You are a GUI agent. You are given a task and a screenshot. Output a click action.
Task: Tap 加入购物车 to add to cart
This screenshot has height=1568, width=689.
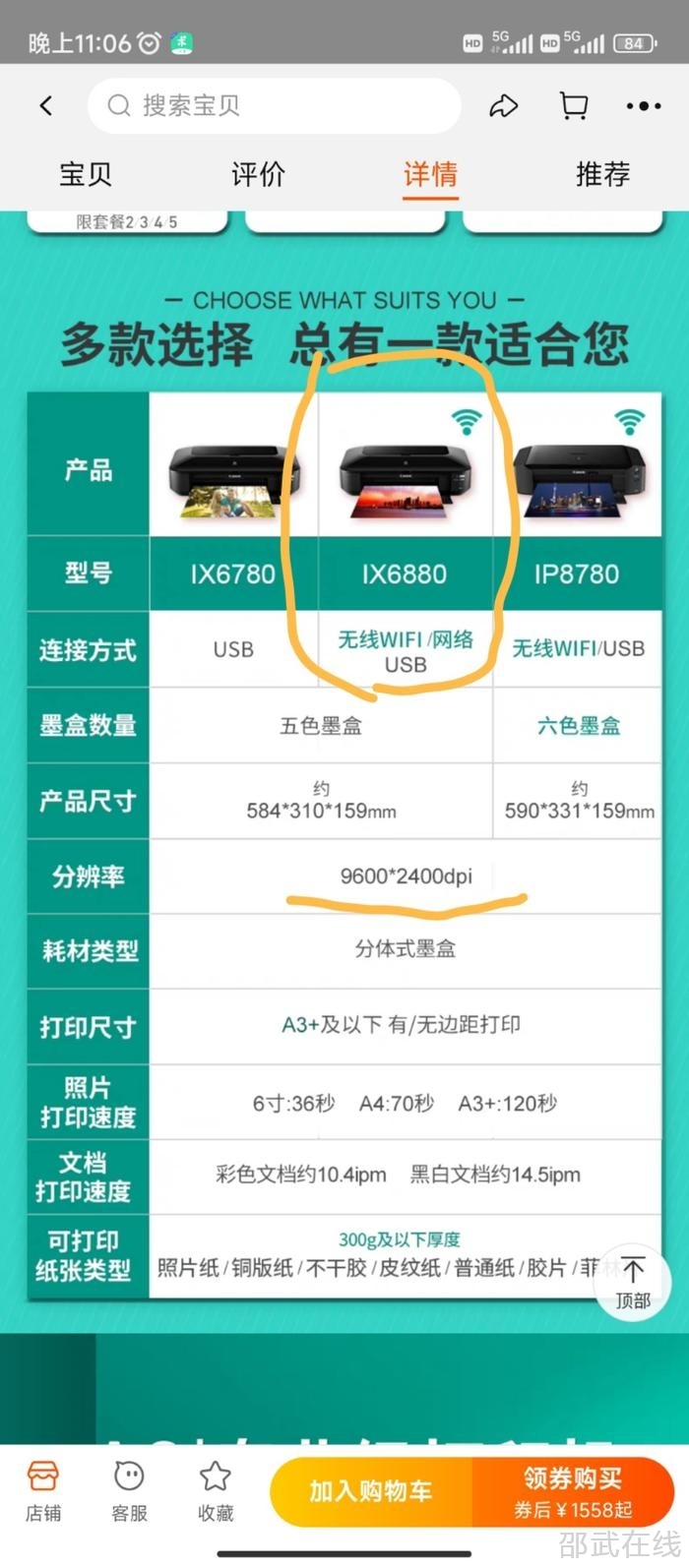[371, 1492]
